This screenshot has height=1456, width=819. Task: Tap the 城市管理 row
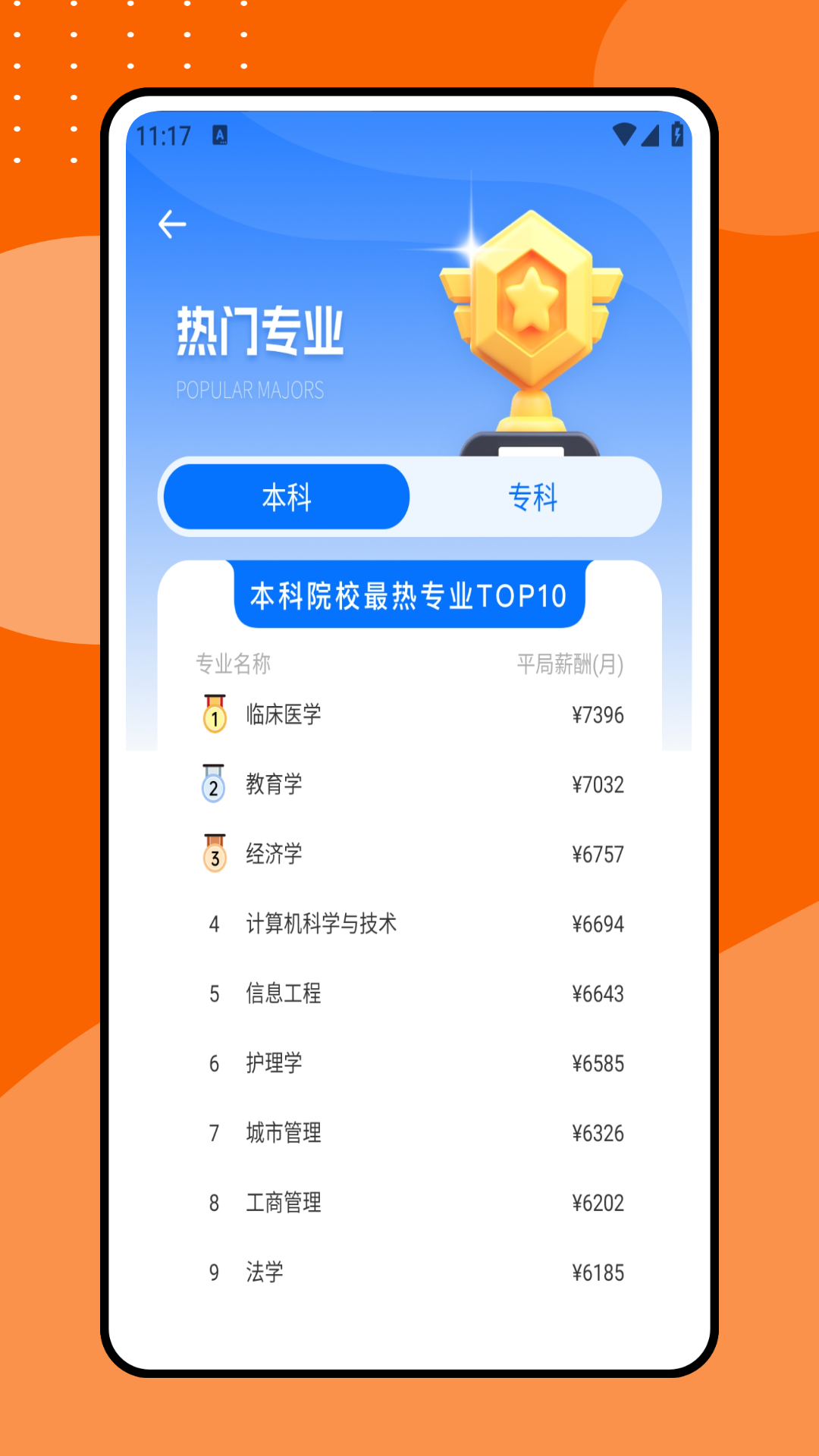(283, 1133)
